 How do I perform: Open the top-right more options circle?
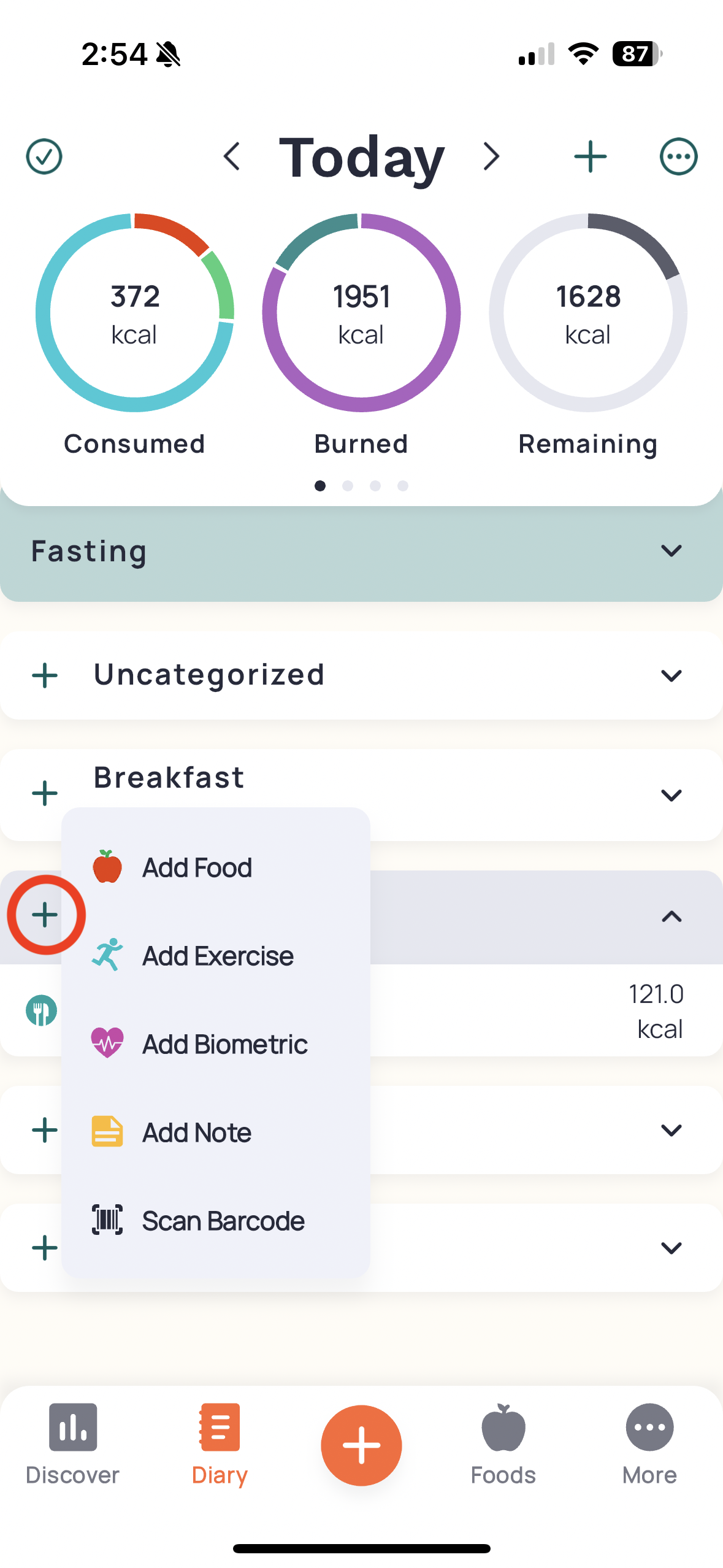point(678,156)
